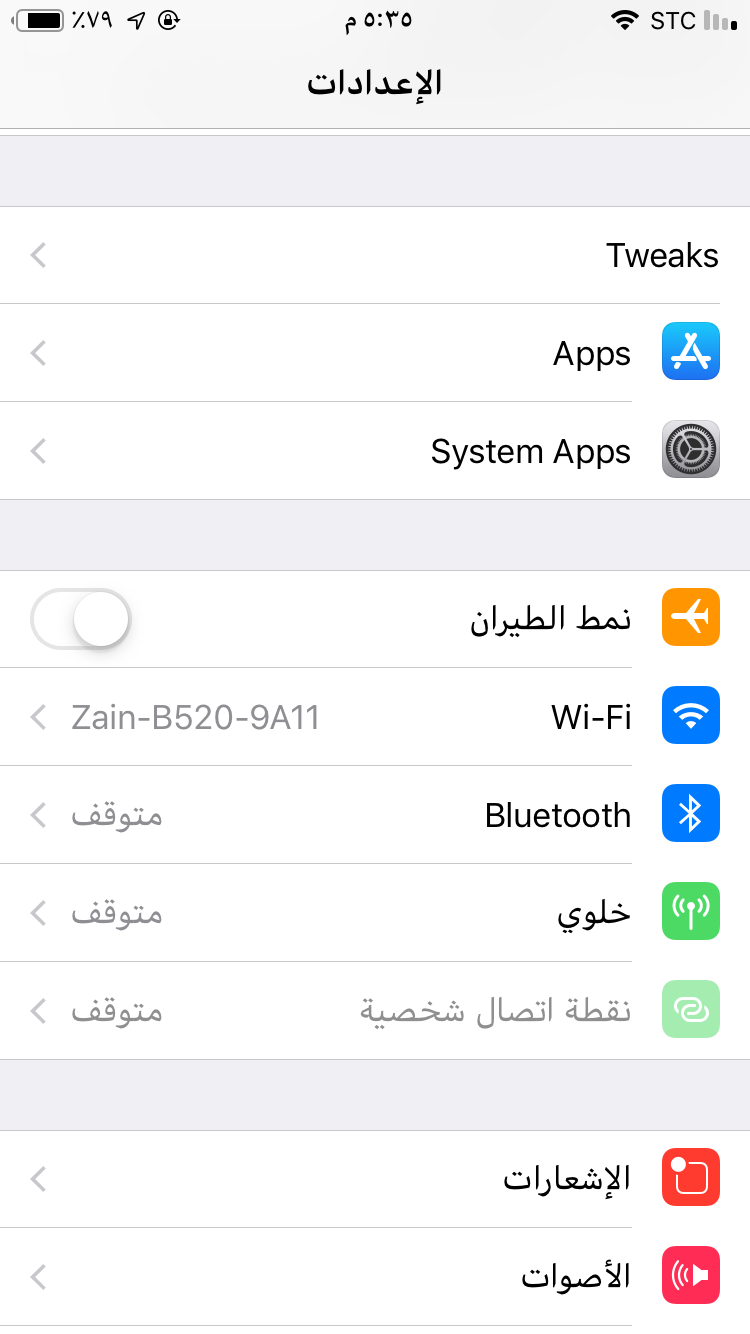The width and height of the screenshot is (750, 1334).
Task: Open Wi-Fi settings
Action: [x=375, y=717]
